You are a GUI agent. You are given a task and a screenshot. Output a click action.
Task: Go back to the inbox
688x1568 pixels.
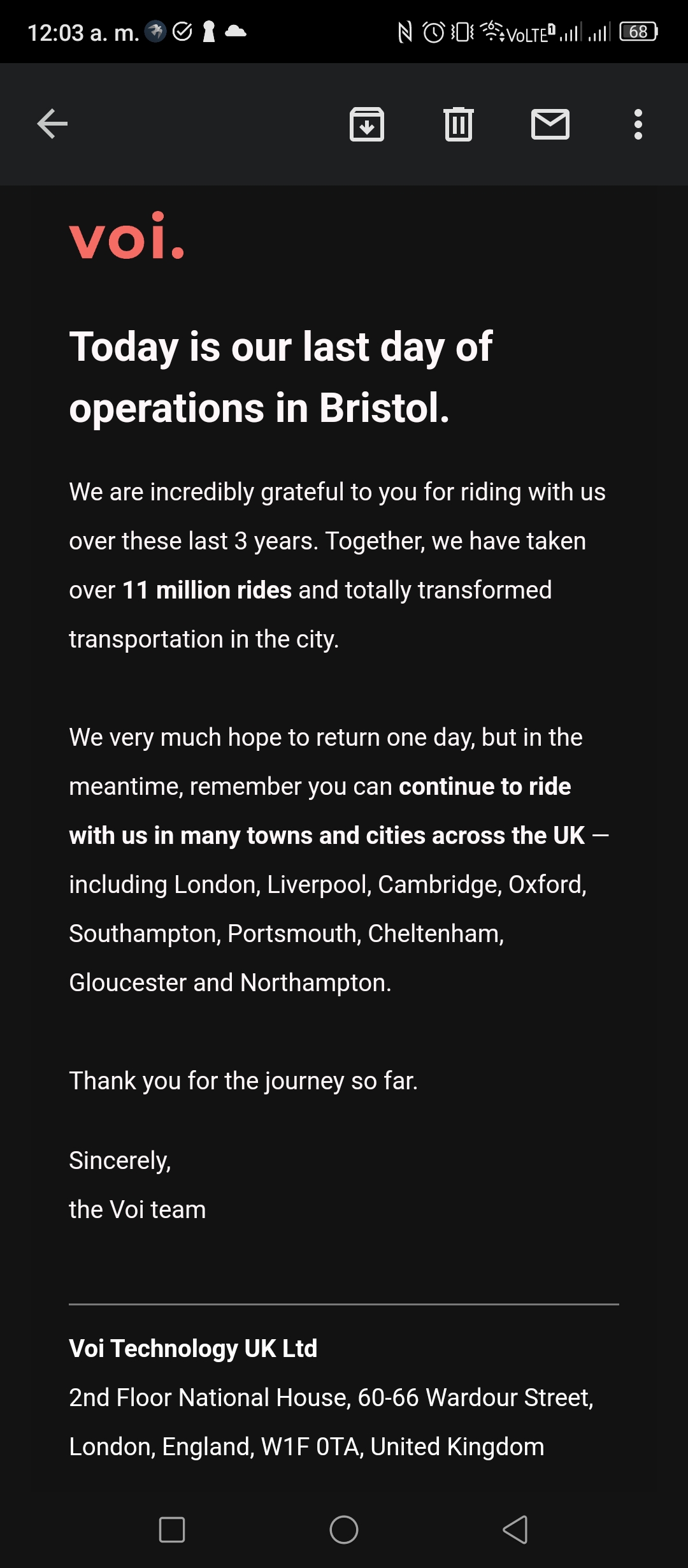(x=52, y=124)
